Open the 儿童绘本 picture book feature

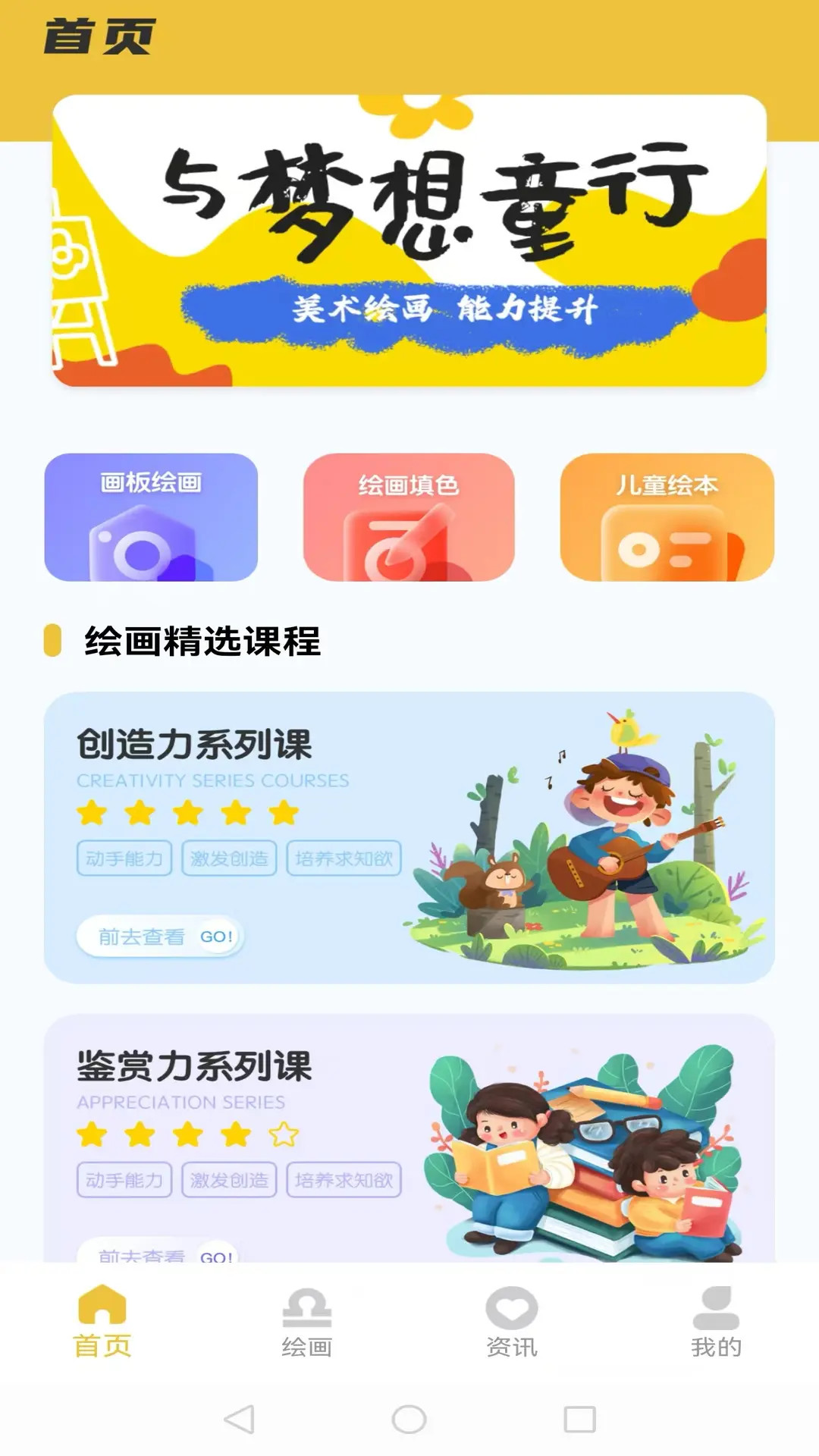coord(667,518)
